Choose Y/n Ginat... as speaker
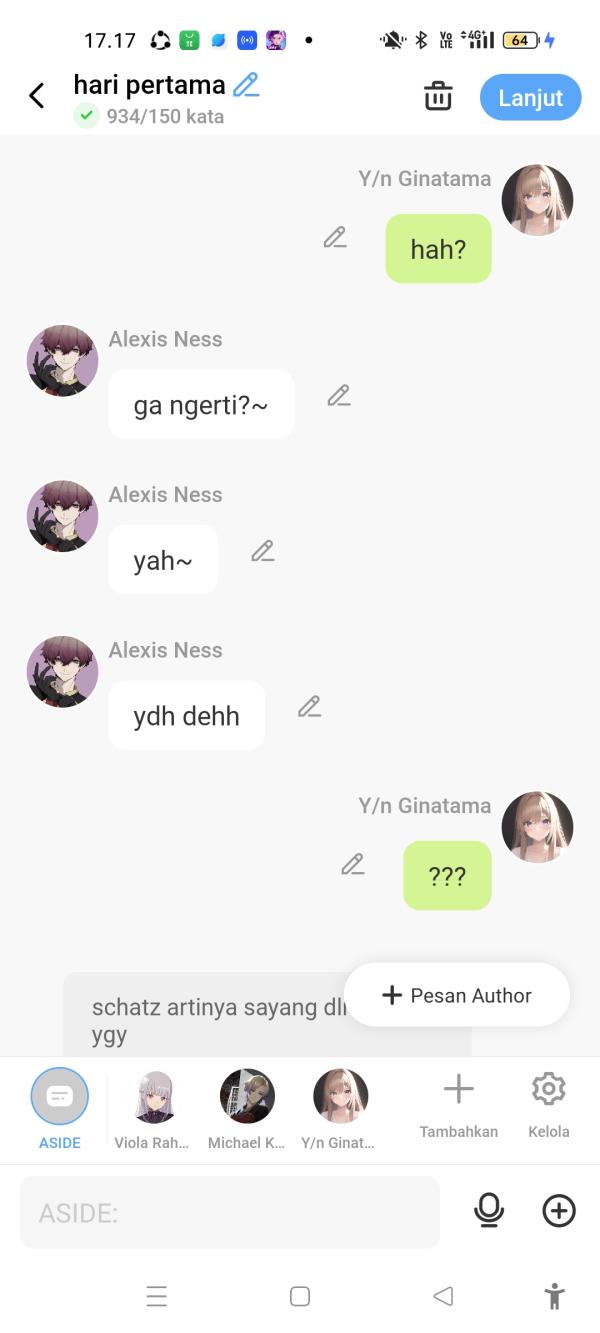600x1333 pixels. [x=340, y=1107]
